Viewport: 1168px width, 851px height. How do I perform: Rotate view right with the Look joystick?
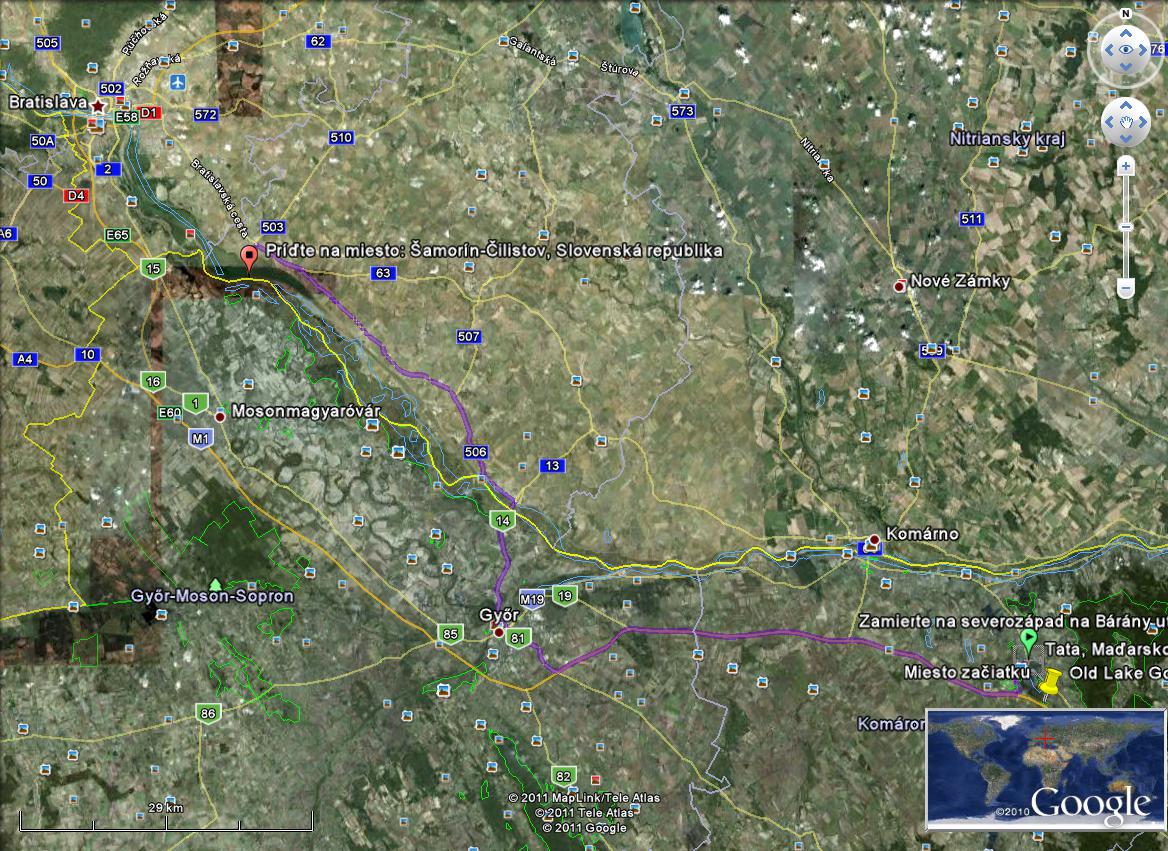pos(1144,50)
